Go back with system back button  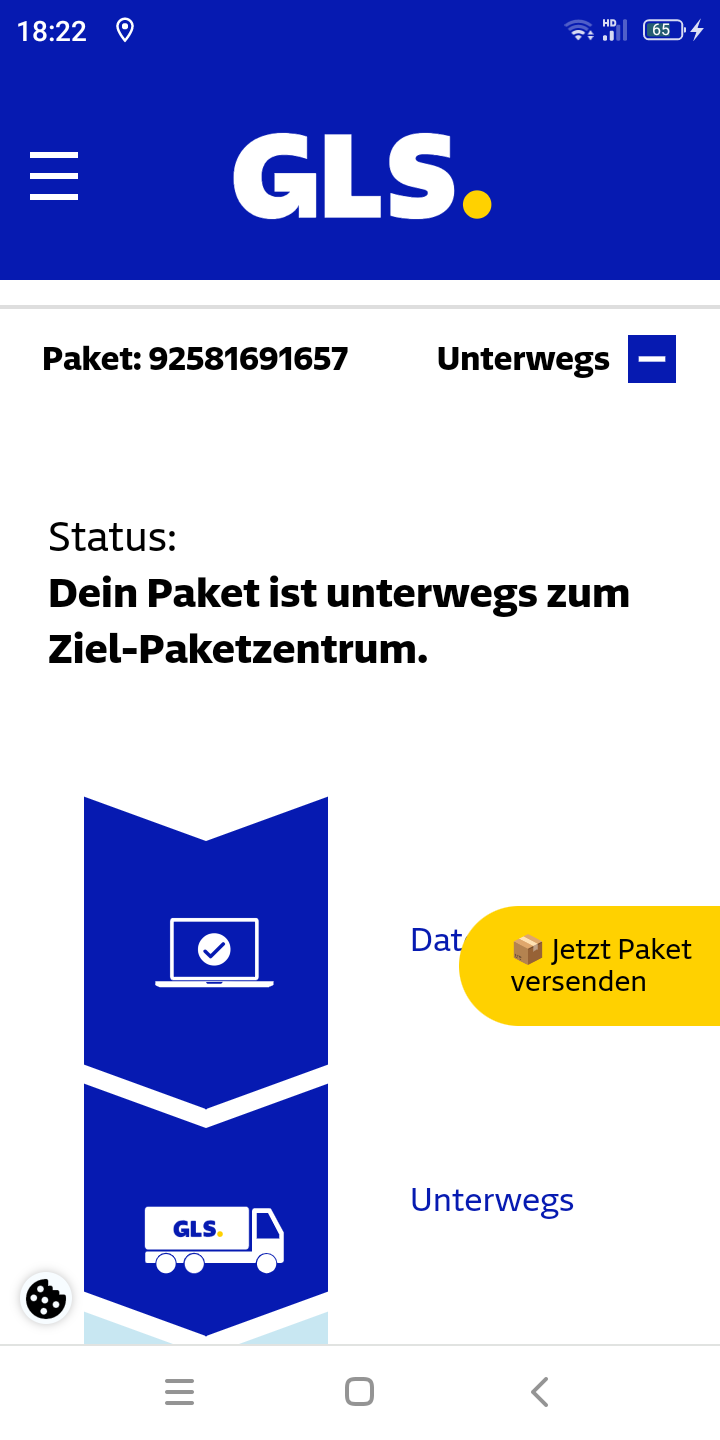(x=539, y=1392)
